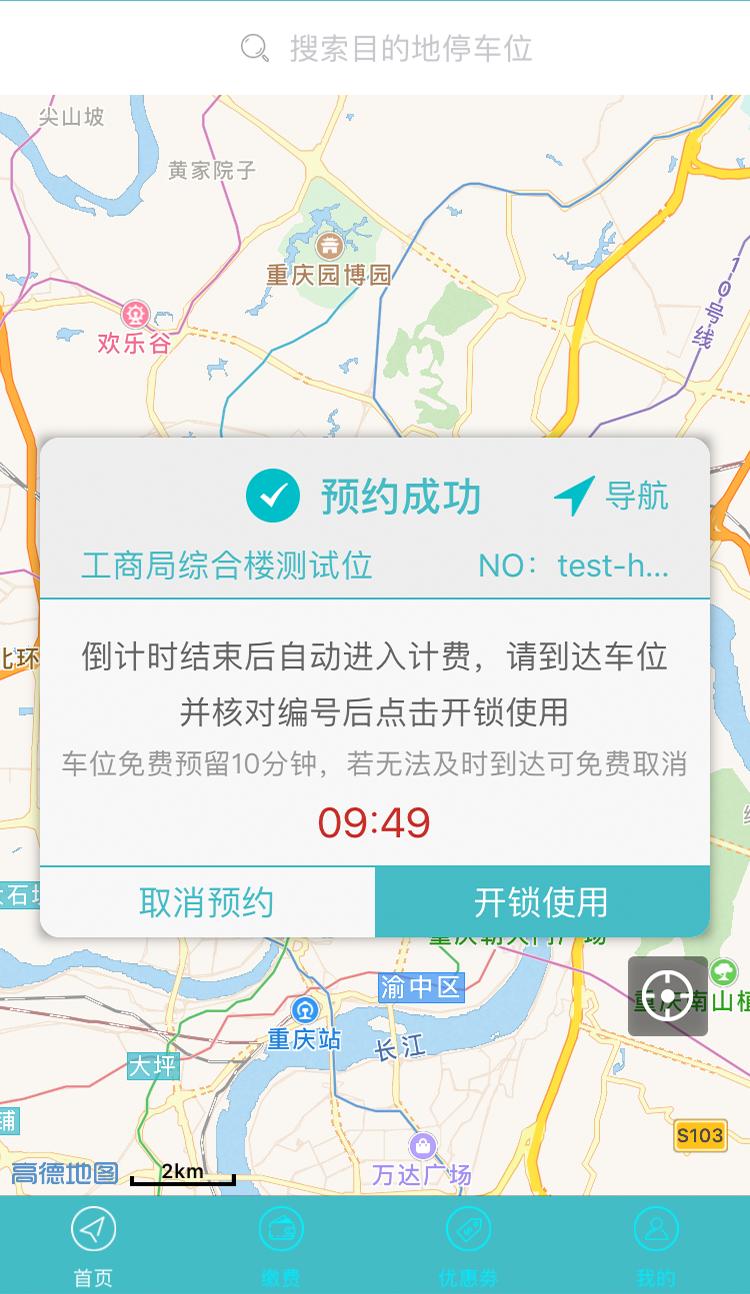Tap the 欢乐谷 amusement park marker icon
750x1294 pixels.
click(135, 315)
